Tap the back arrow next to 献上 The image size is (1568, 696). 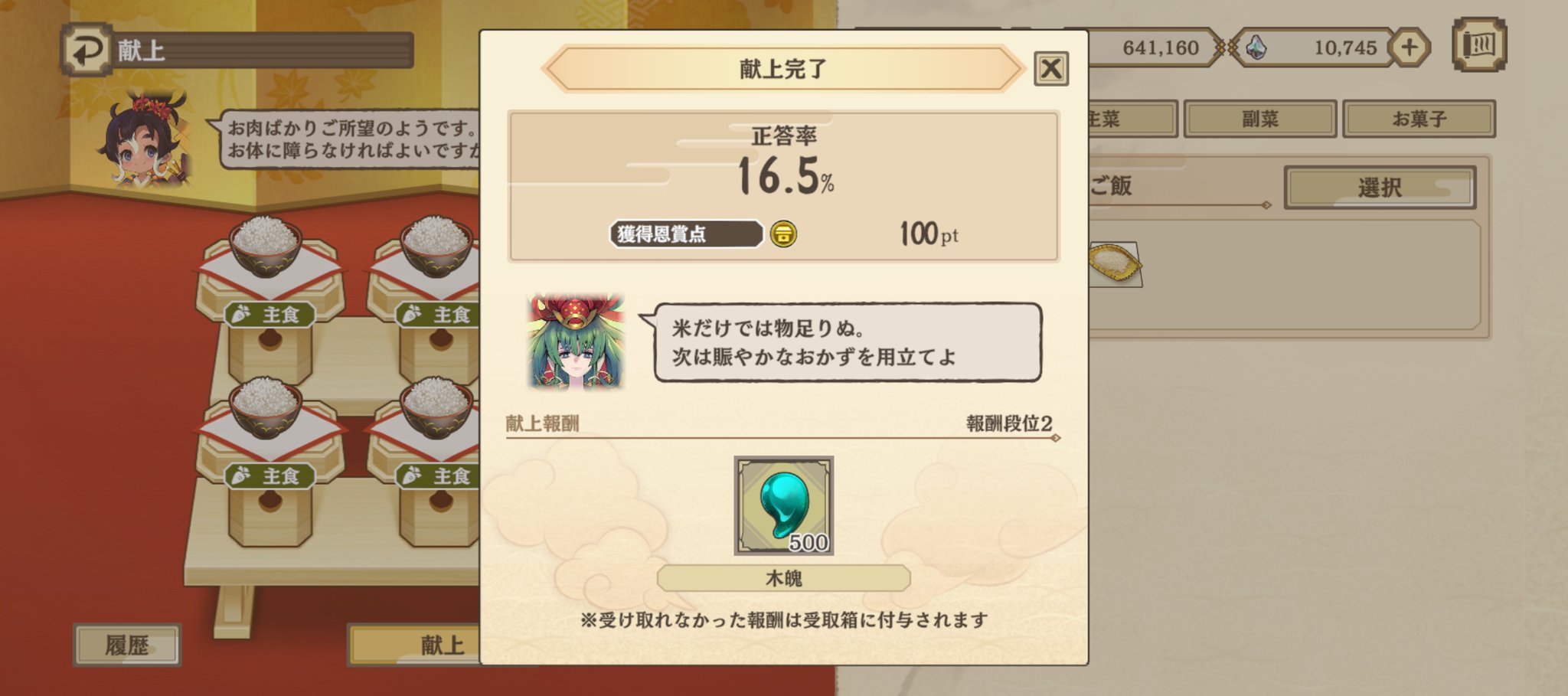(x=87, y=51)
